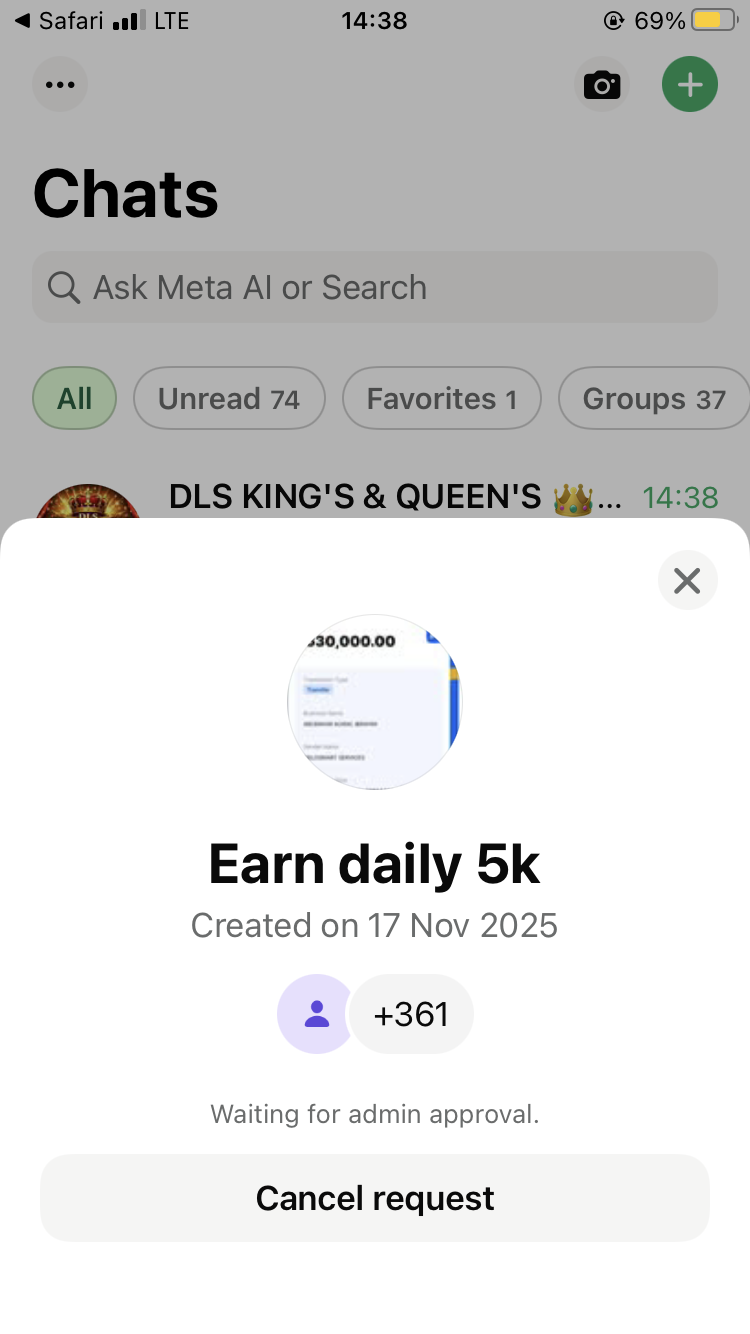Return to Safari via status bar

coord(60,20)
